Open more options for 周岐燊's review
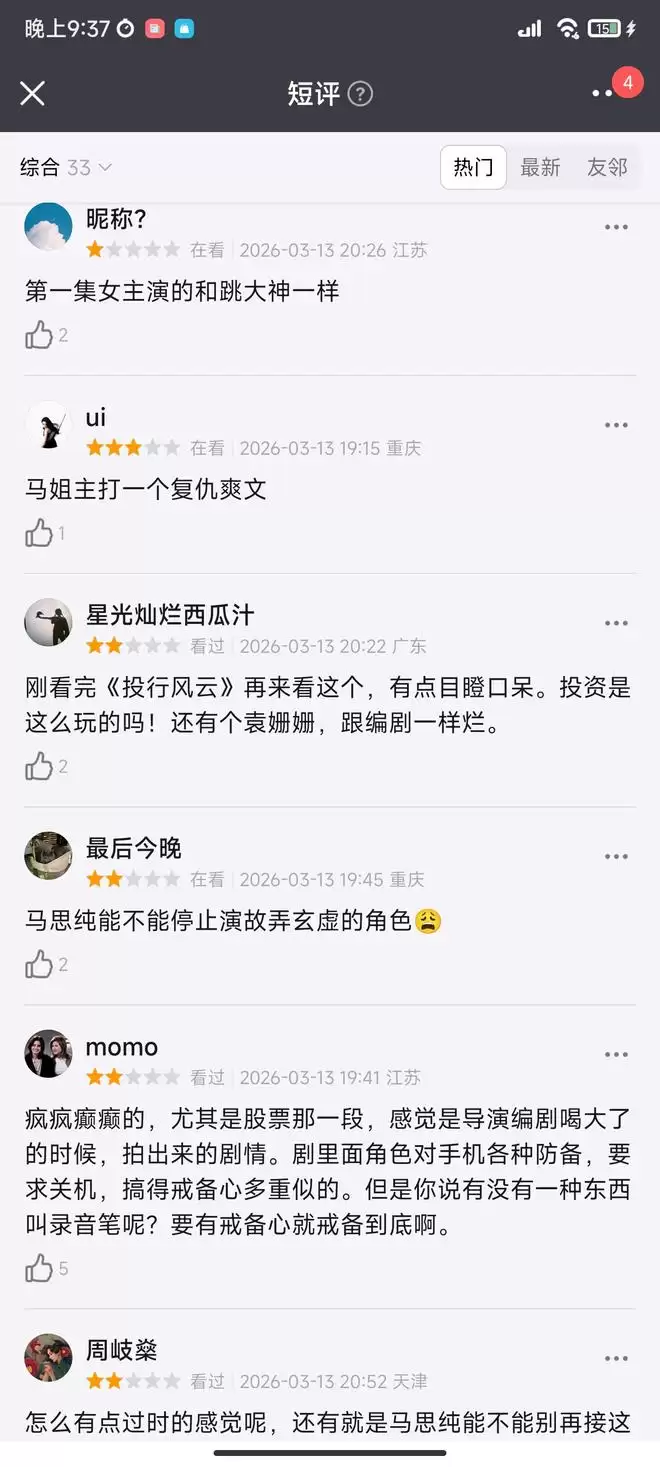Viewport: 660px width, 1467px height. pyautogui.click(x=616, y=1359)
